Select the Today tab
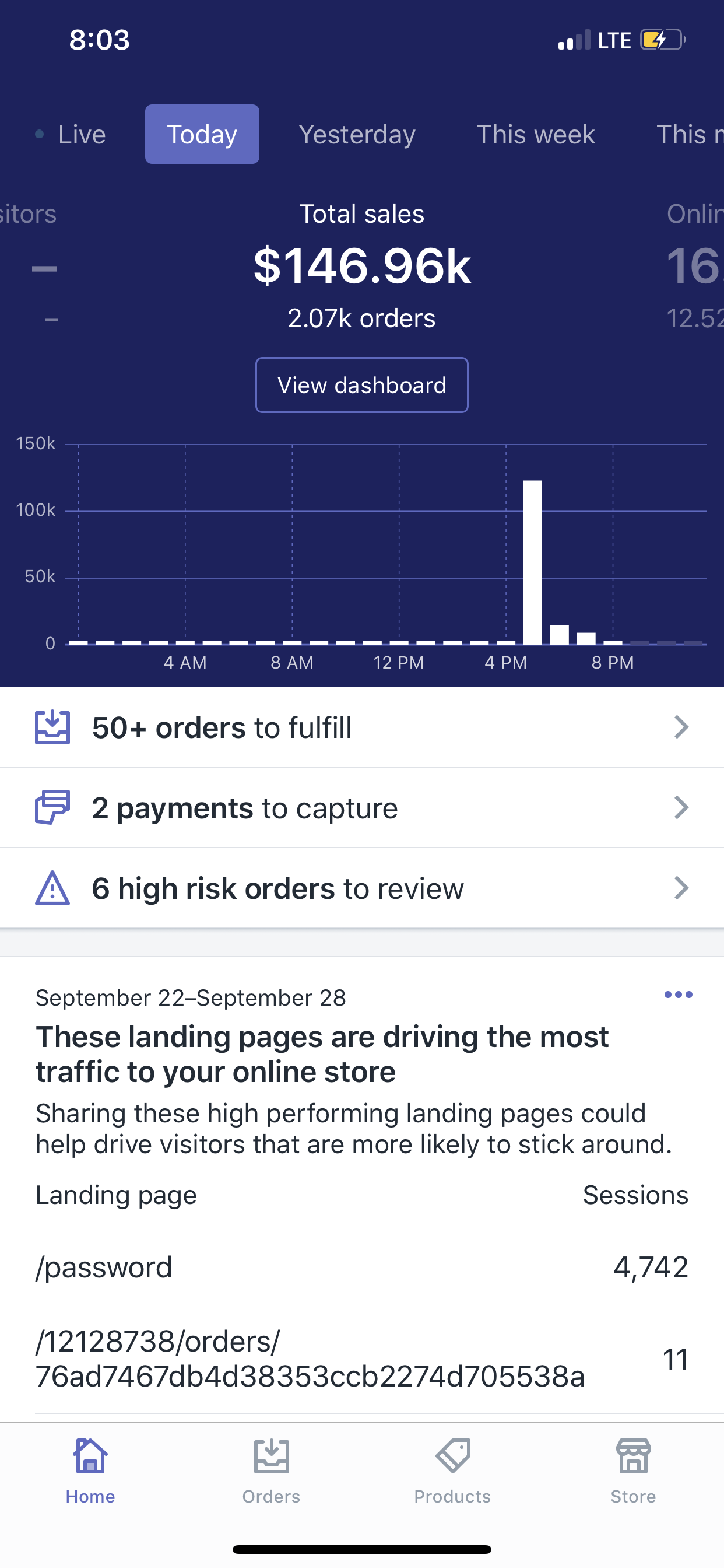This screenshot has height=1568, width=724. point(202,135)
